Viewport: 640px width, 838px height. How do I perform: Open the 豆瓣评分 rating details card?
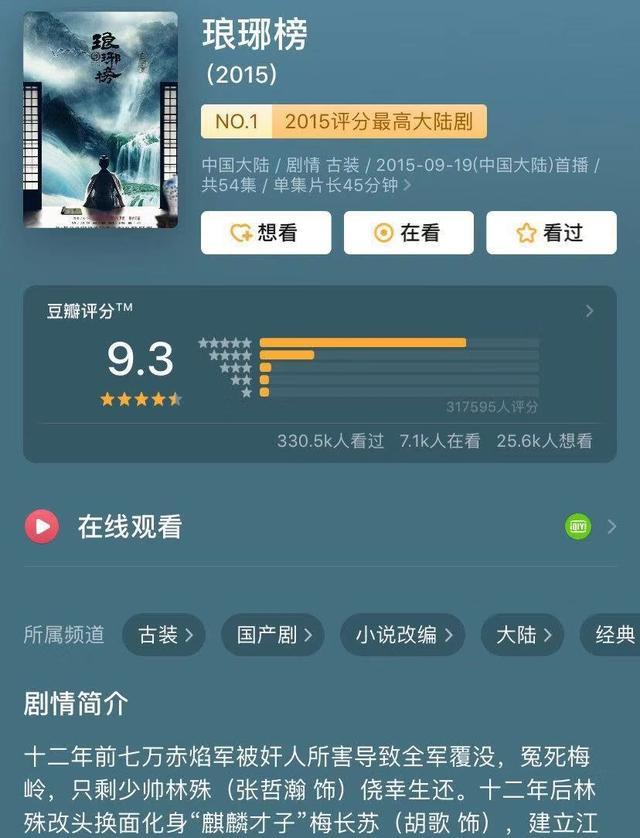pyautogui.click(x=320, y=375)
